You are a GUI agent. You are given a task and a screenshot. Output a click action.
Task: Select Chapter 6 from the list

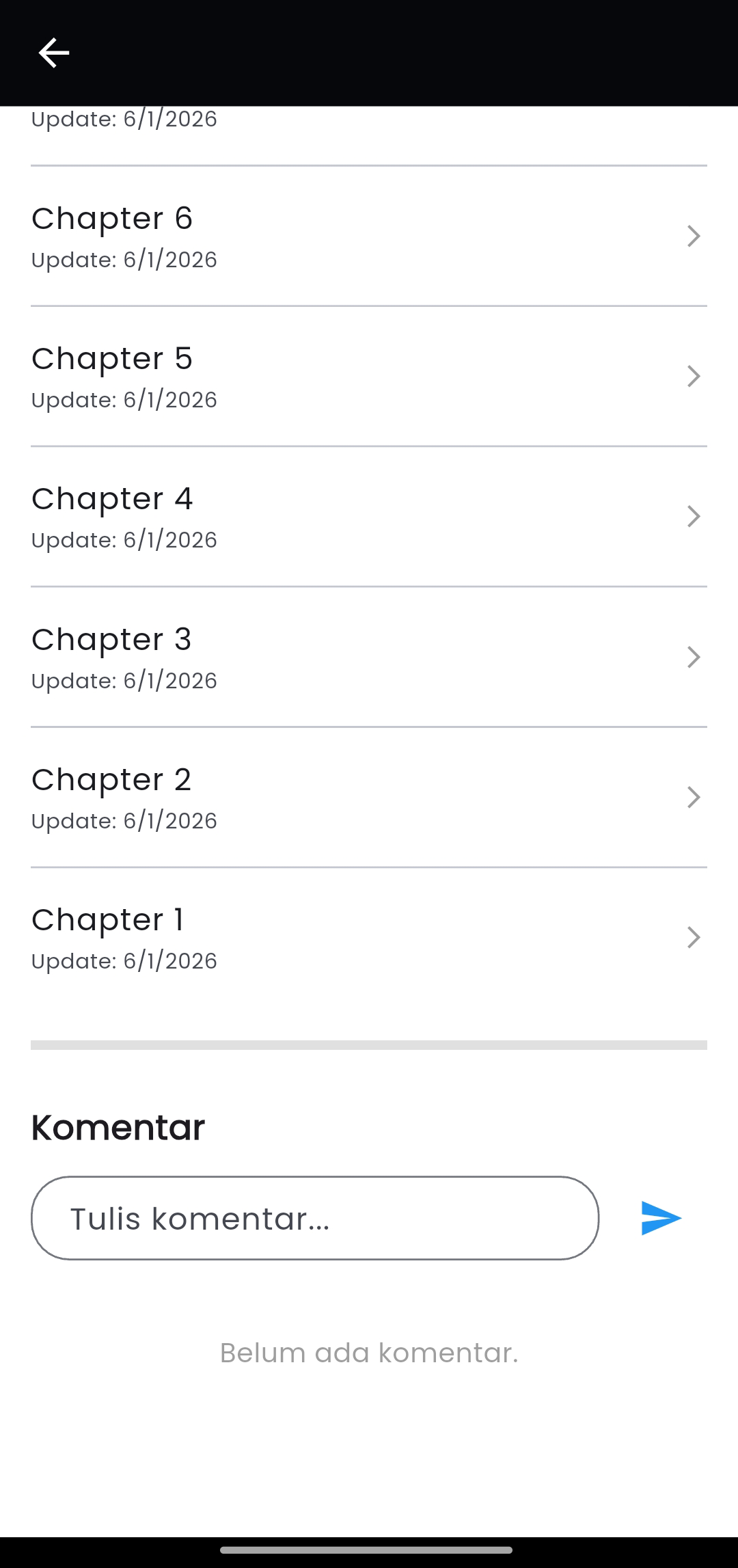(112, 219)
